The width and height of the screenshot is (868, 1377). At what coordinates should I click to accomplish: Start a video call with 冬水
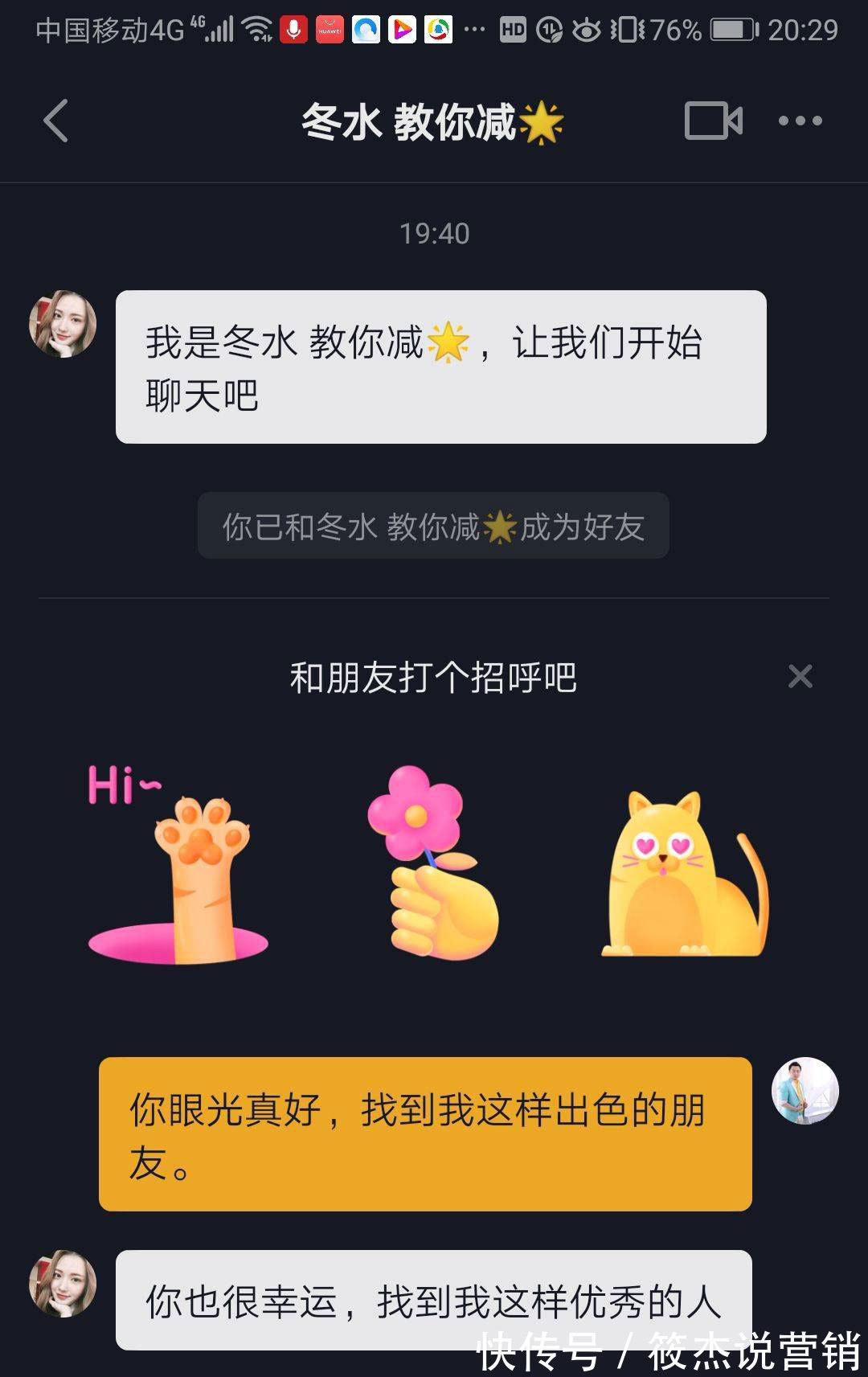[713, 121]
